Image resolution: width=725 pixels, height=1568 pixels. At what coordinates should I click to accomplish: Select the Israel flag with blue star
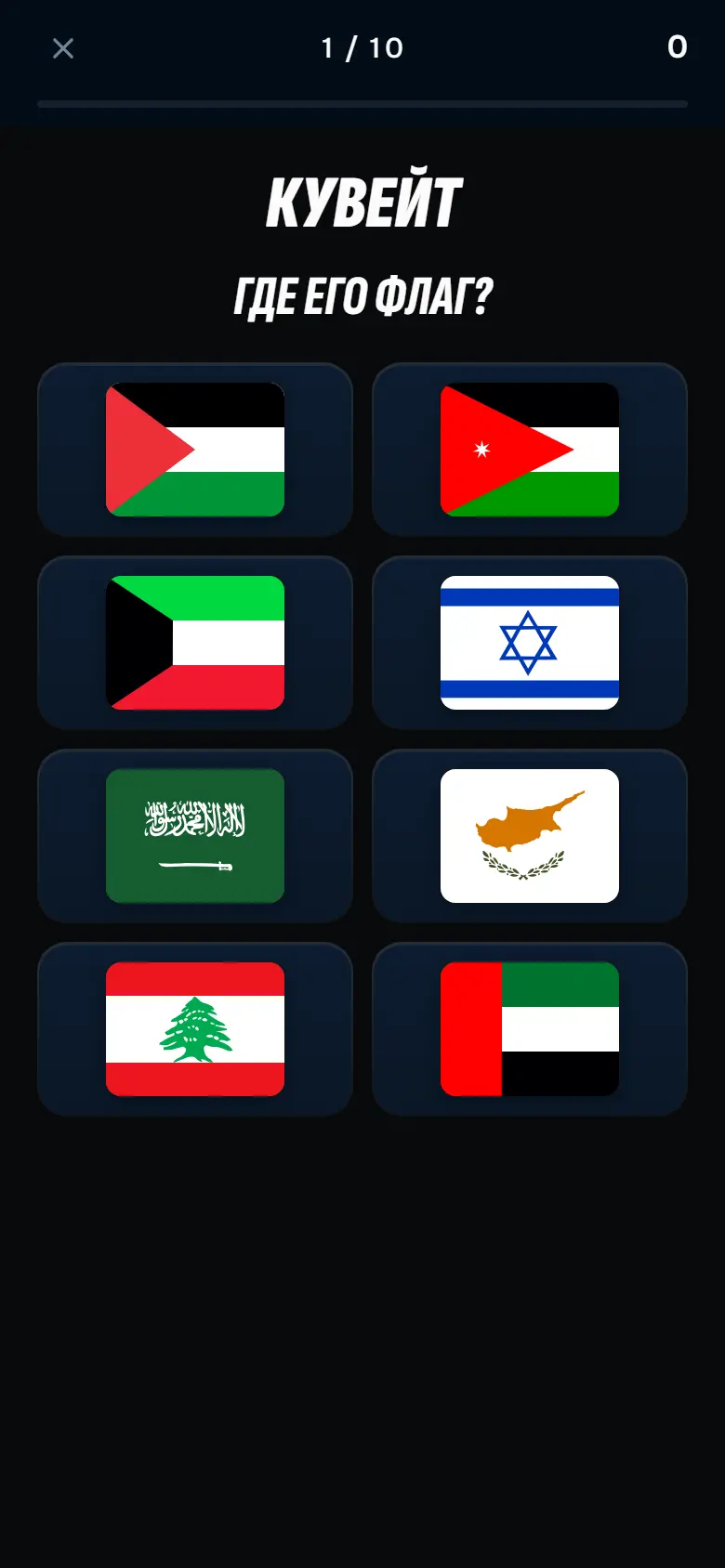(x=530, y=643)
